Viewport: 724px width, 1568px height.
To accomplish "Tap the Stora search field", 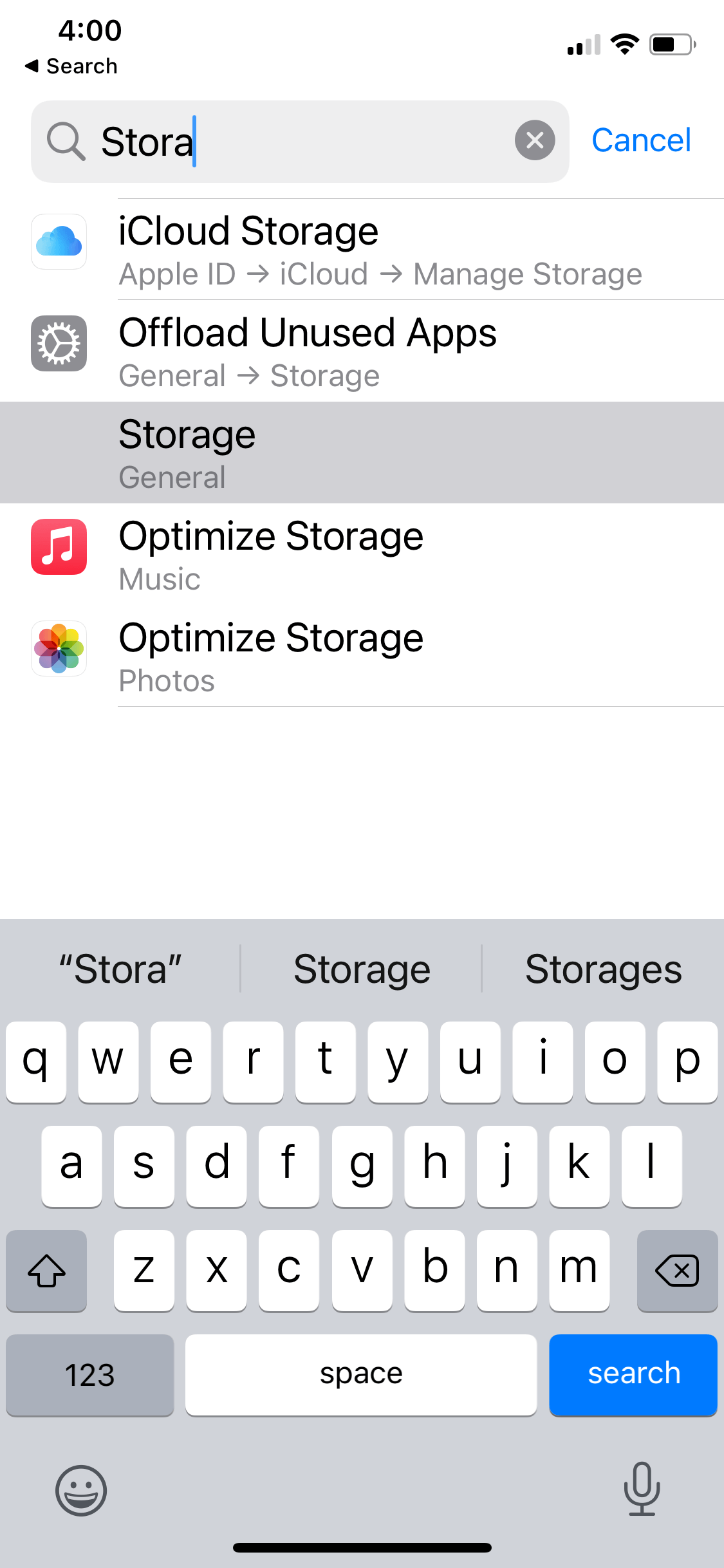I will click(x=300, y=142).
